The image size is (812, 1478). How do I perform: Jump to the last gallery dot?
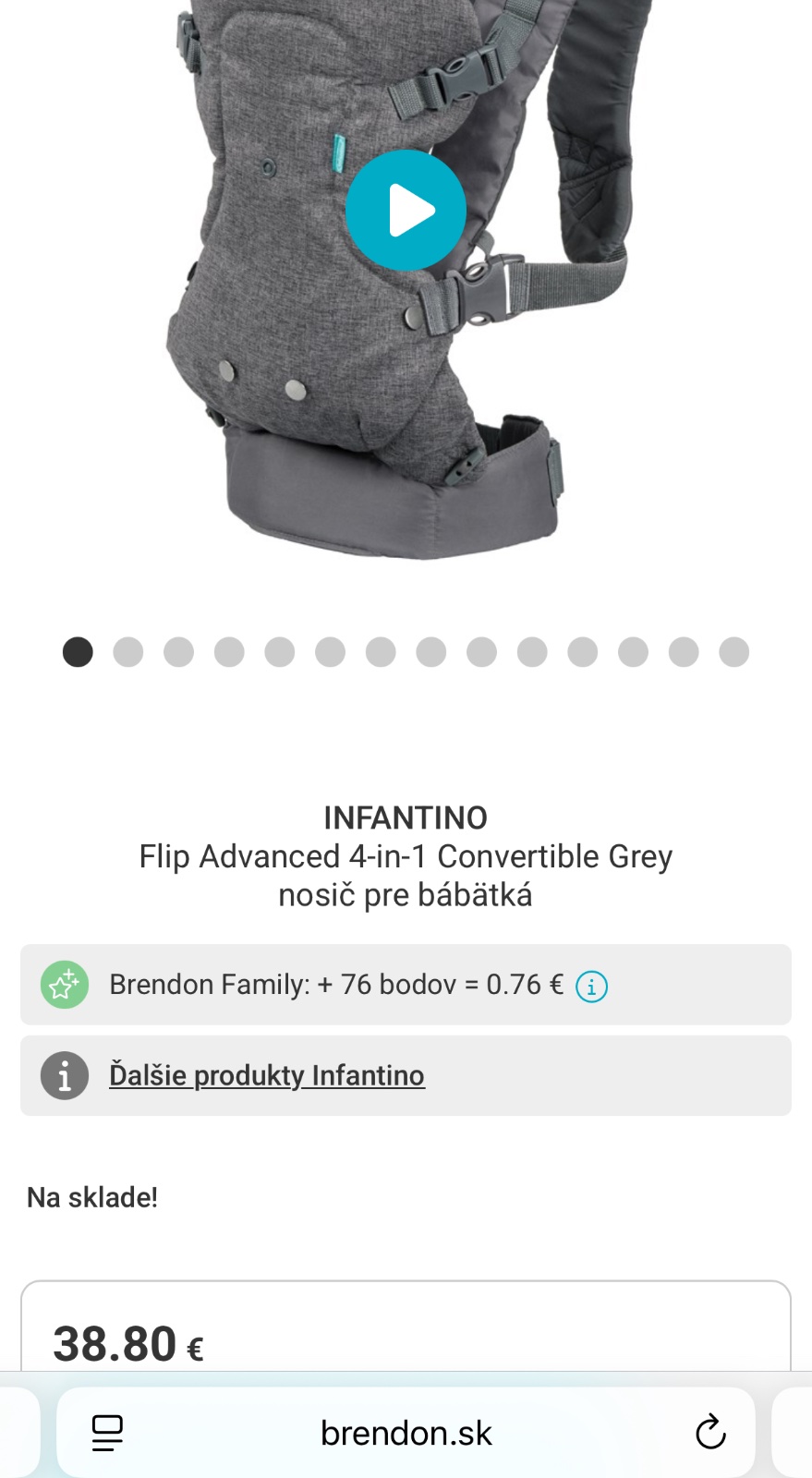click(733, 652)
